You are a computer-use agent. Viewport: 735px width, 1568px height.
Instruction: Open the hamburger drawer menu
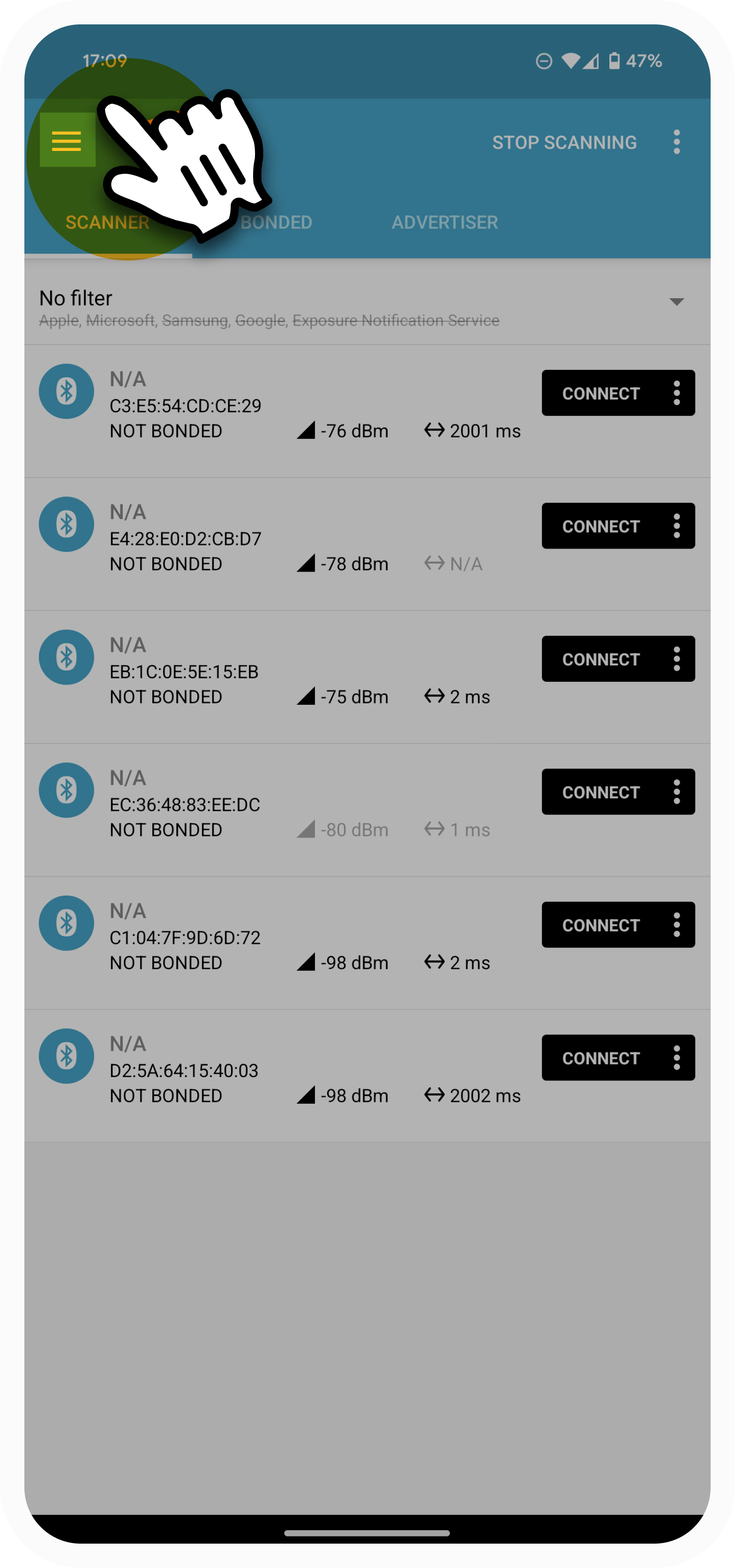pos(67,140)
